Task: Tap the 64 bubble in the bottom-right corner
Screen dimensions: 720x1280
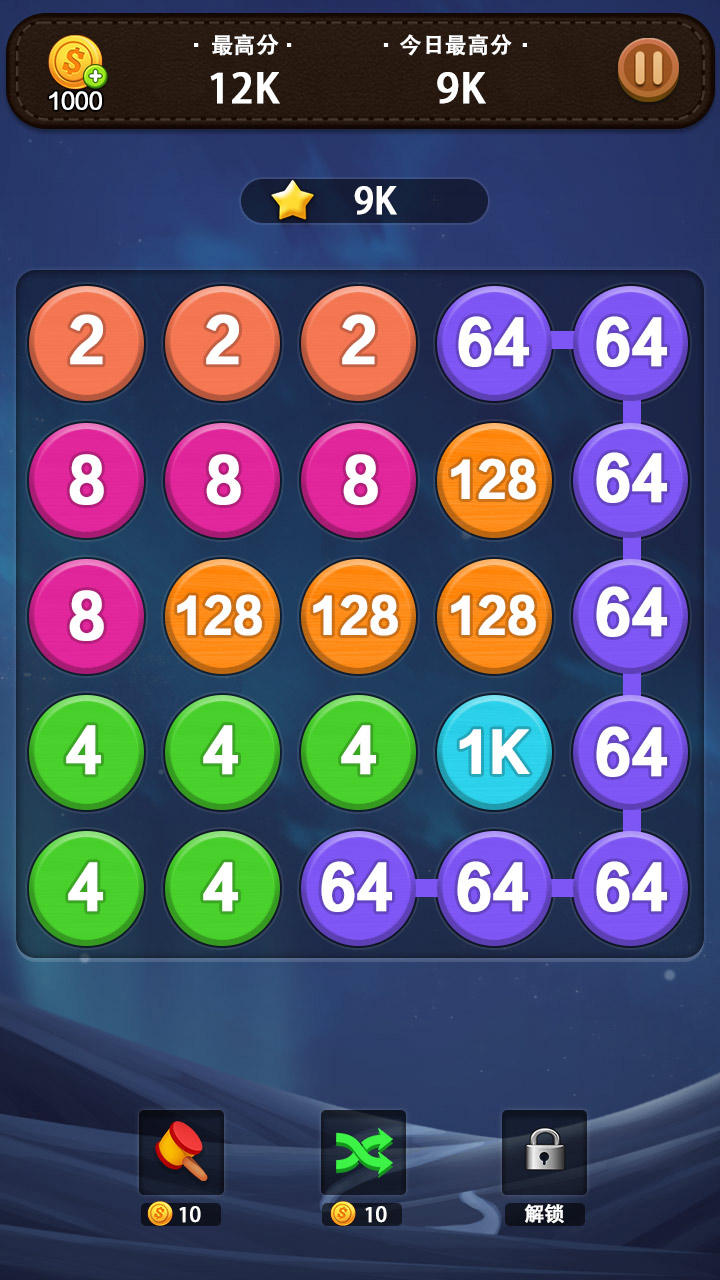Action: click(630, 888)
